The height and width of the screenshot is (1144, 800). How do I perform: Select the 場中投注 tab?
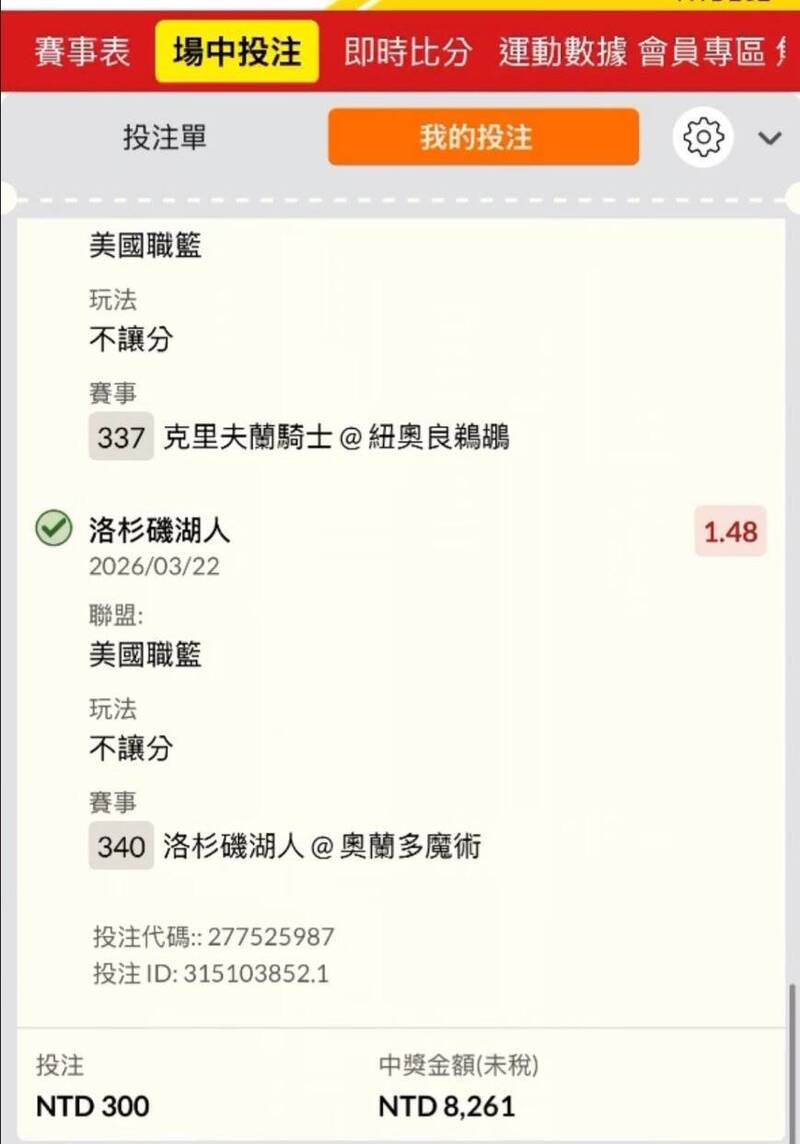click(x=237, y=52)
